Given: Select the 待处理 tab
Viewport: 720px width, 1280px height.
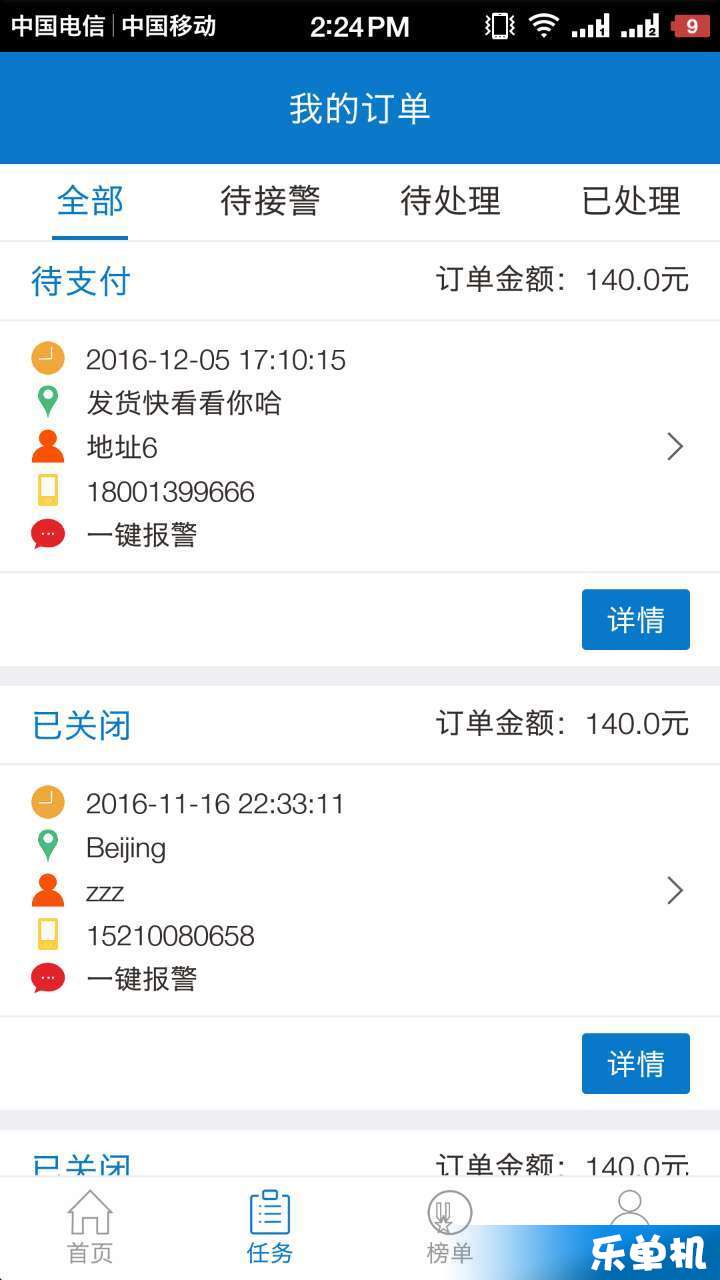Looking at the screenshot, I should pyautogui.click(x=450, y=201).
